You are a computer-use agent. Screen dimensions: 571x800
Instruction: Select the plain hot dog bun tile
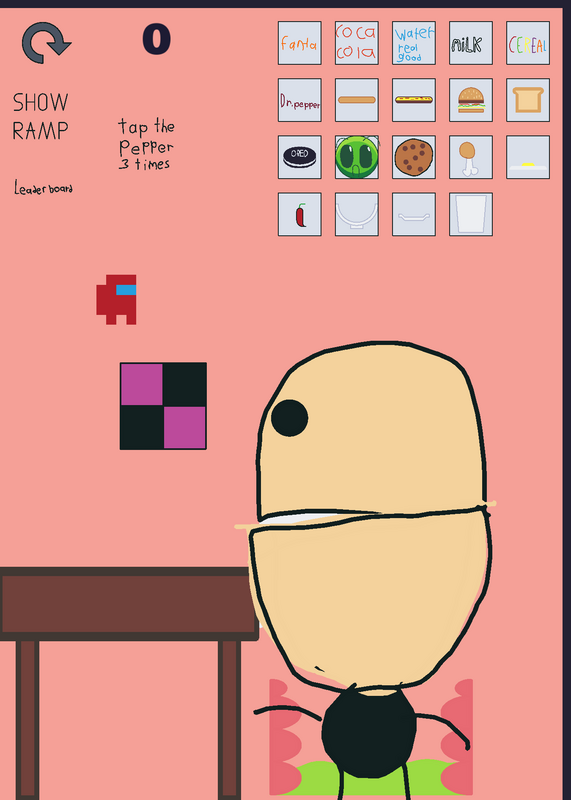click(x=357, y=100)
